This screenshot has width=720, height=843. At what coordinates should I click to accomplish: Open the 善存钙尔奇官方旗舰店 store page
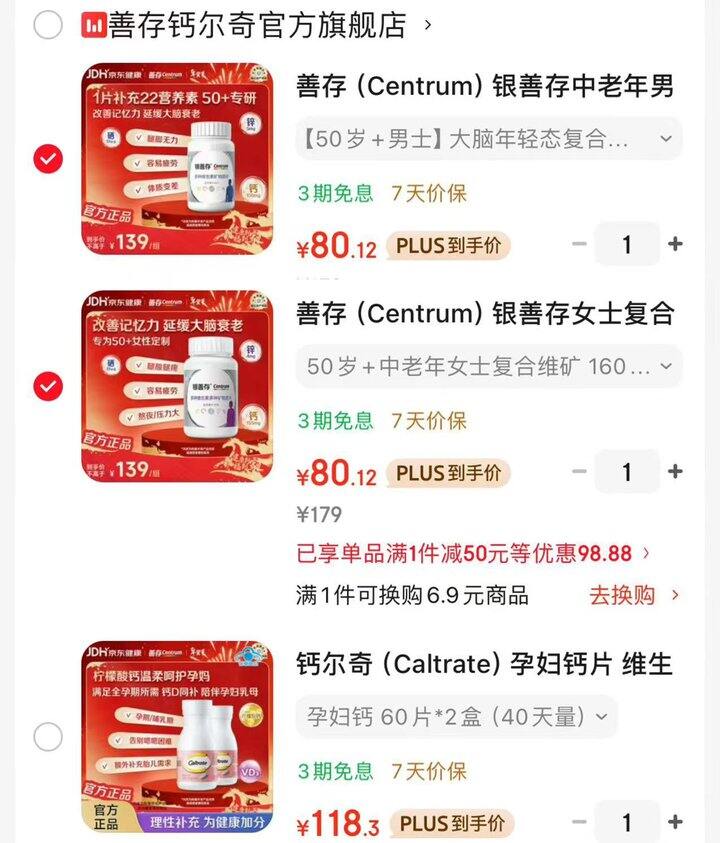tap(245, 26)
